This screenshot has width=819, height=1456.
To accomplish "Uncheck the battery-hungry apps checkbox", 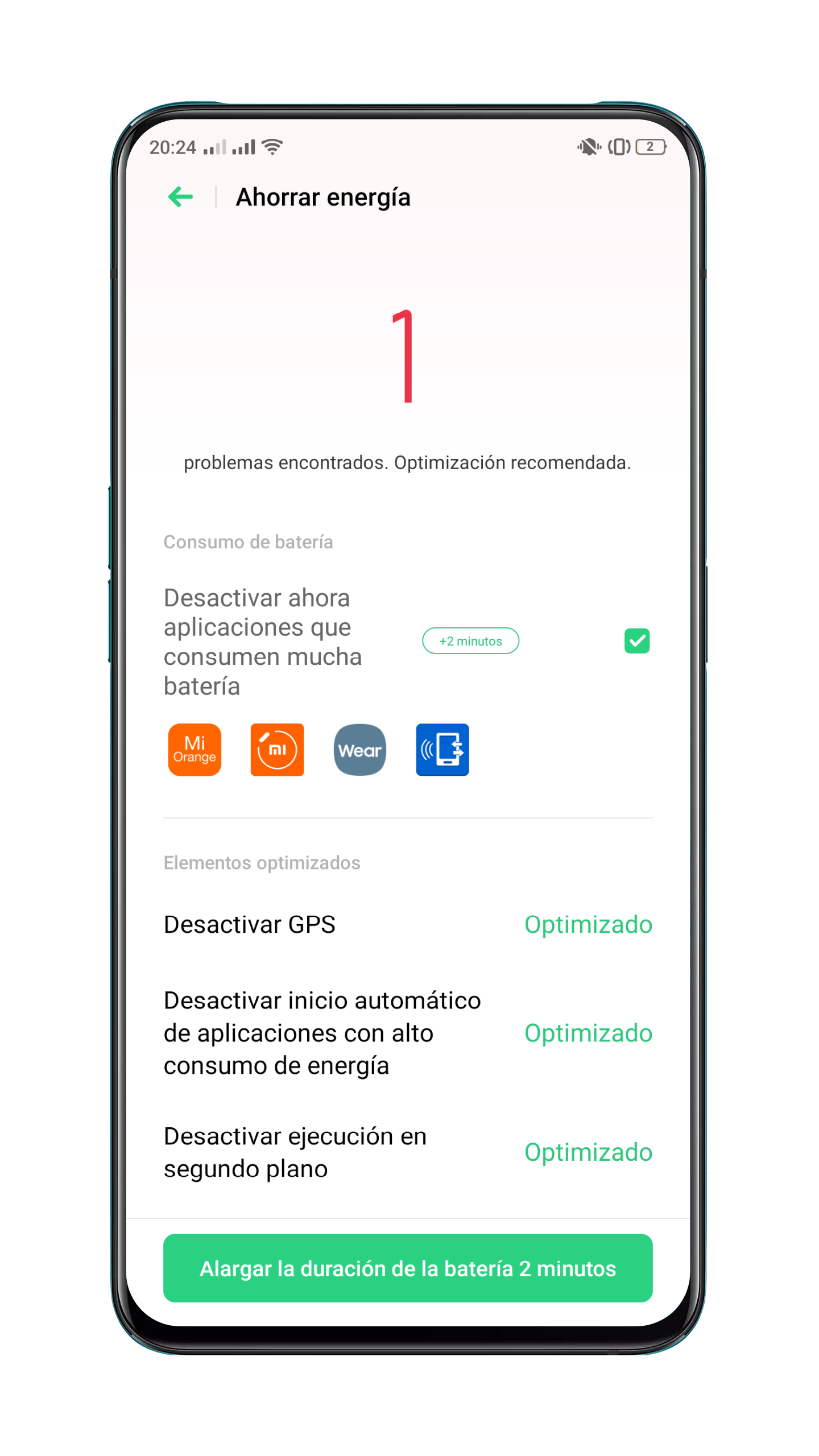I will (x=636, y=641).
